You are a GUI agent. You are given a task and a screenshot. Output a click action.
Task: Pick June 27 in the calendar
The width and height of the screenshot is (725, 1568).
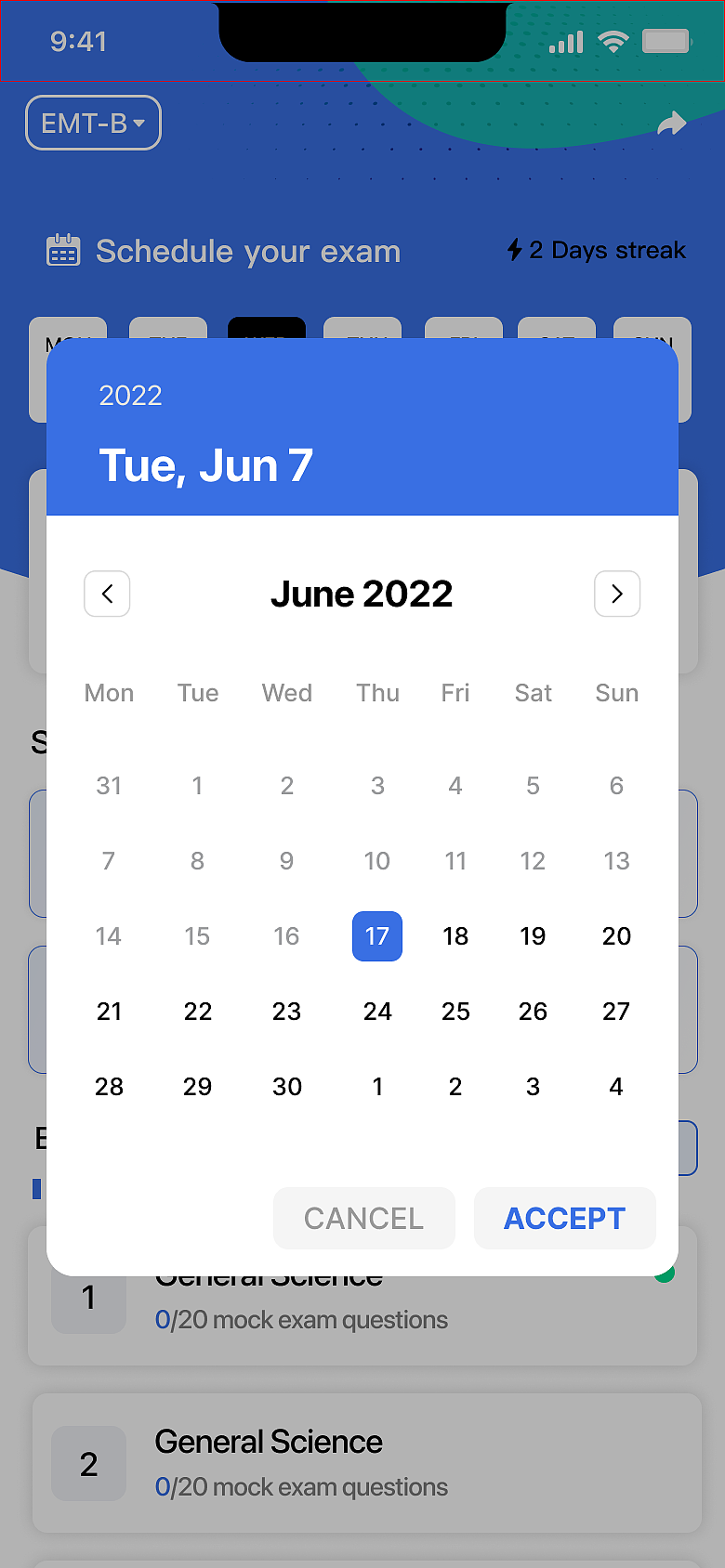[616, 1012]
